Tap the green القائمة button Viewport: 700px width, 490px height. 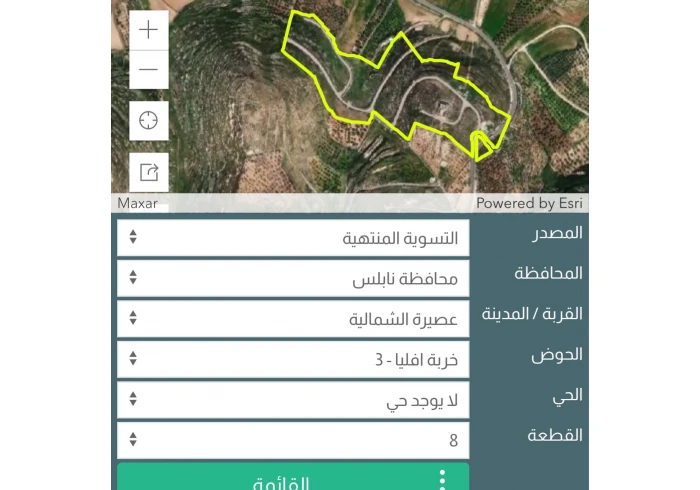point(280,479)
